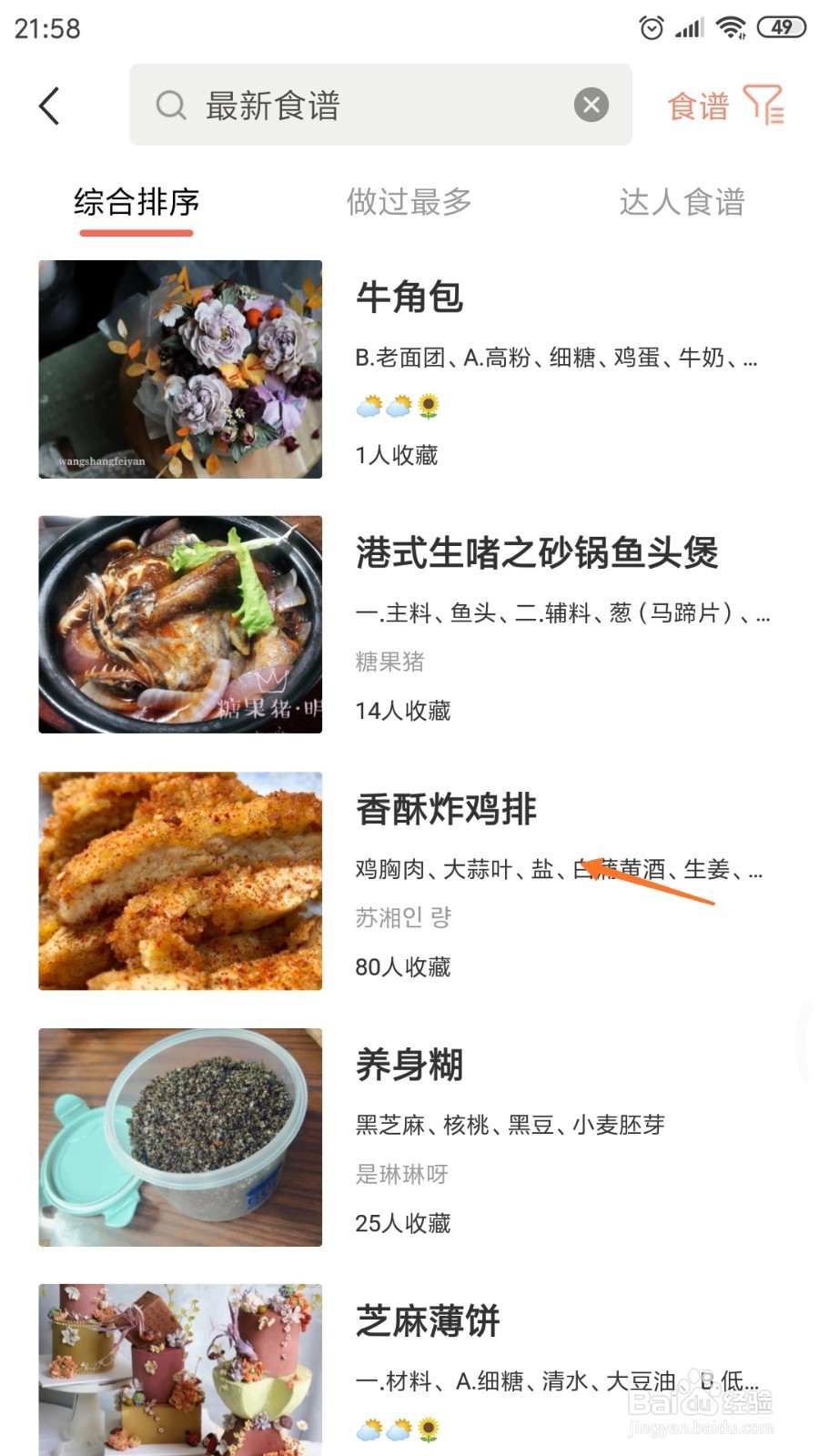Tap the 最新食谱 search field
This screenshot has width=819, height=1456.
[364, 106]
